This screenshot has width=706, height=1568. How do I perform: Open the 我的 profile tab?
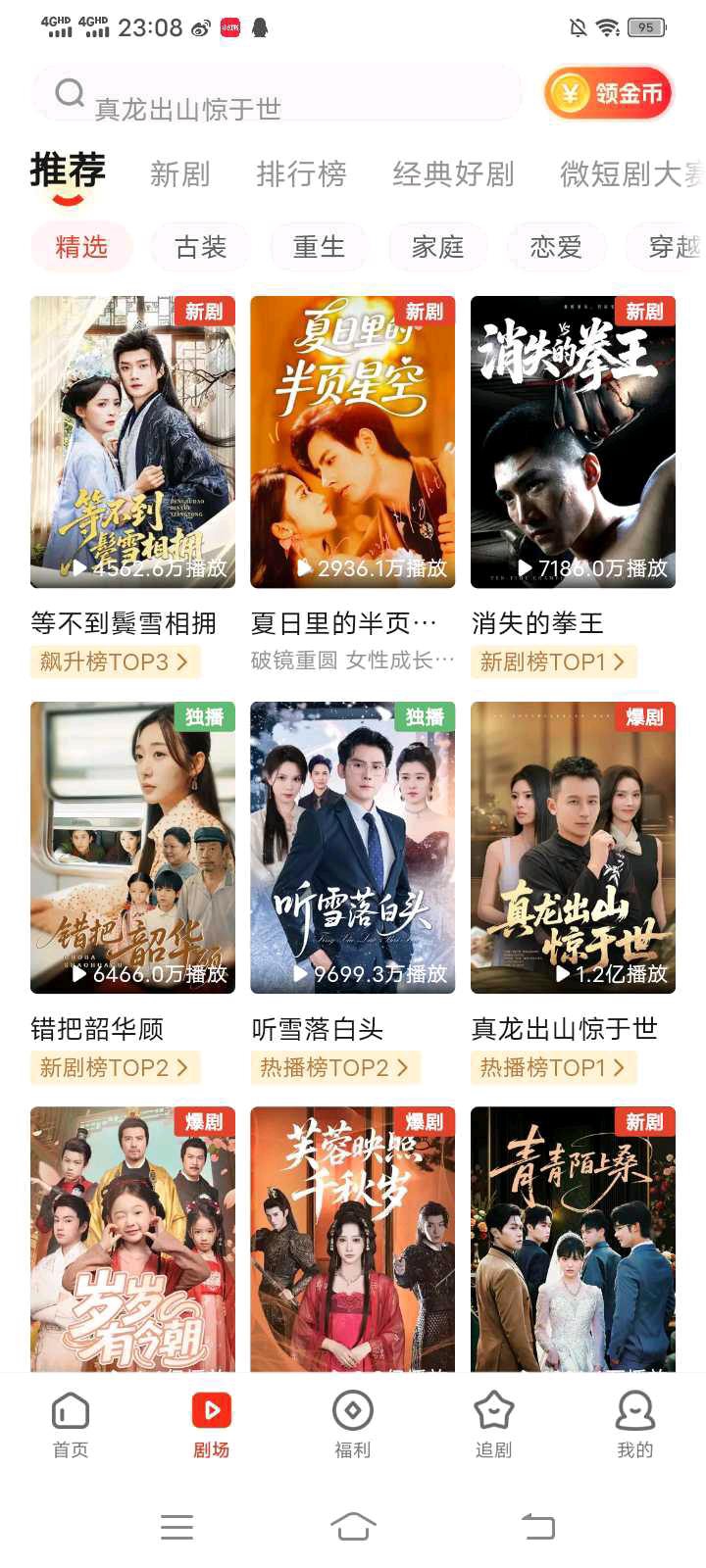pyautogui.click(x=634, y=1426)
